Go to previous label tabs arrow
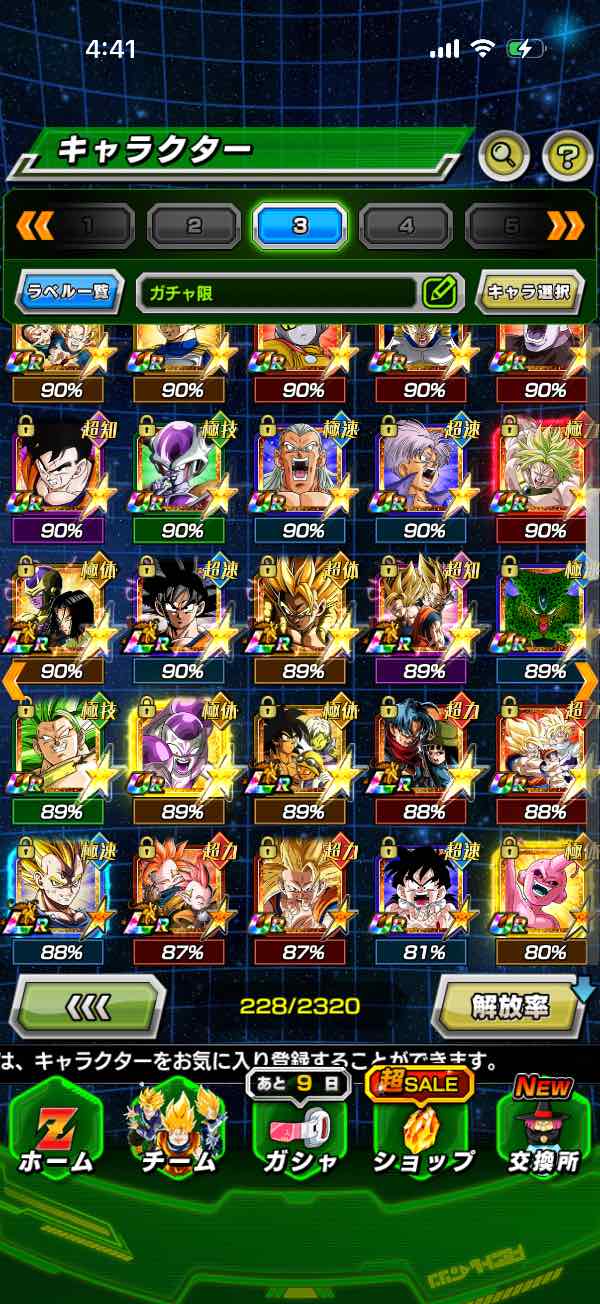The image size is (600, 1304). [x=34, y=226]
